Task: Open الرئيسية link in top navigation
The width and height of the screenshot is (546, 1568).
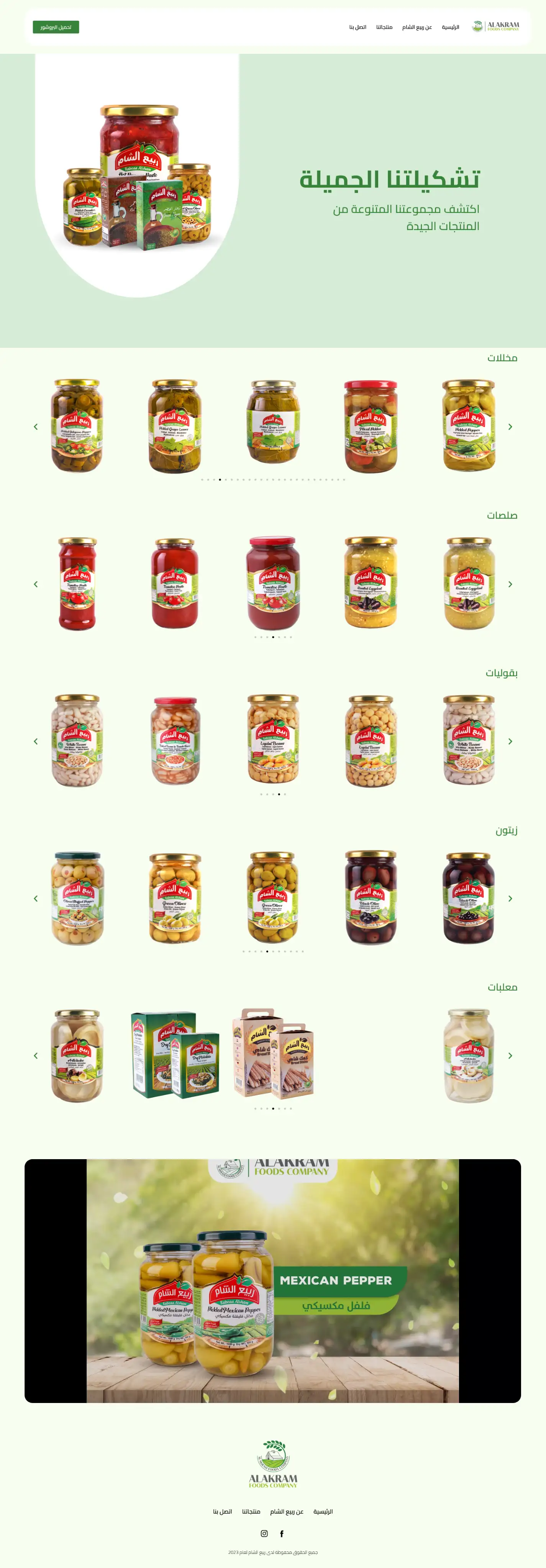Action: point(450,27)
